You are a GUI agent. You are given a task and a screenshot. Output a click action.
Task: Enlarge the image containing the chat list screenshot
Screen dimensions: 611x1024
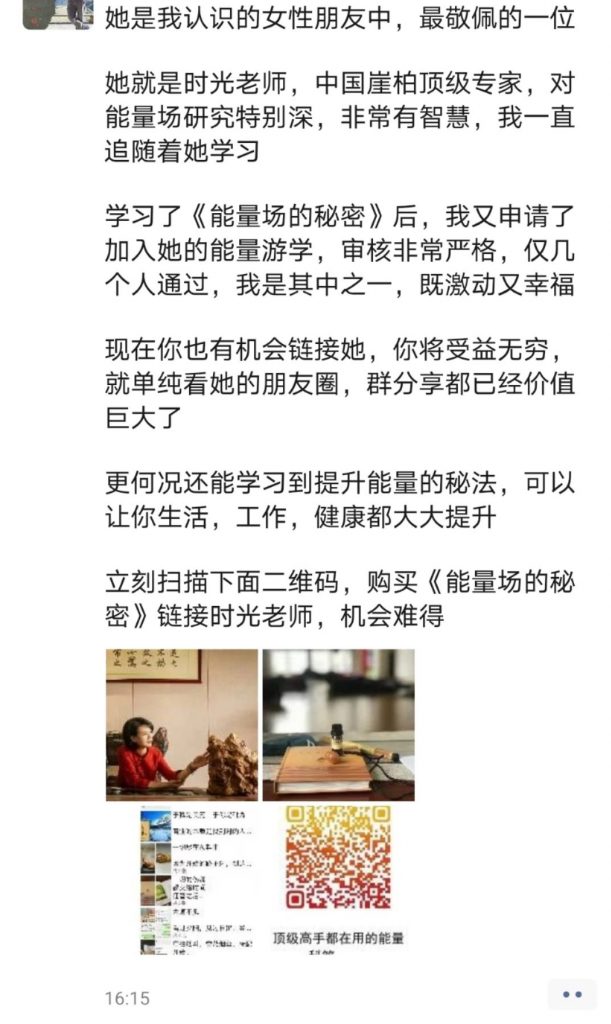[x=181, y=879]
